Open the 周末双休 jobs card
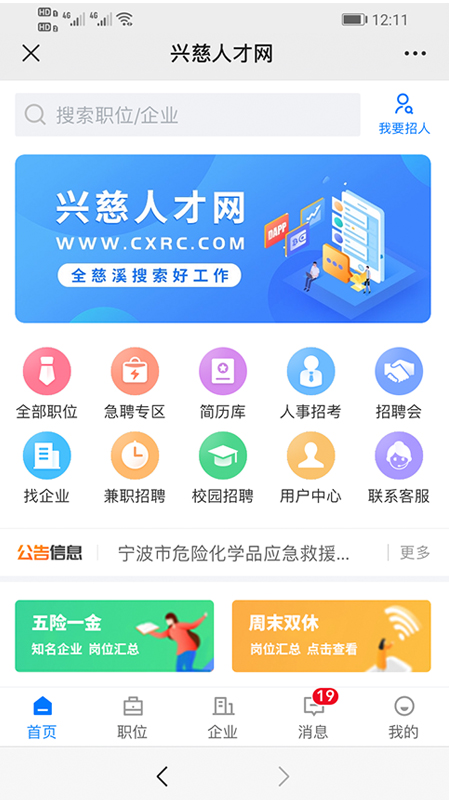This screenshot has height=800, width=450. click(332, 636)
